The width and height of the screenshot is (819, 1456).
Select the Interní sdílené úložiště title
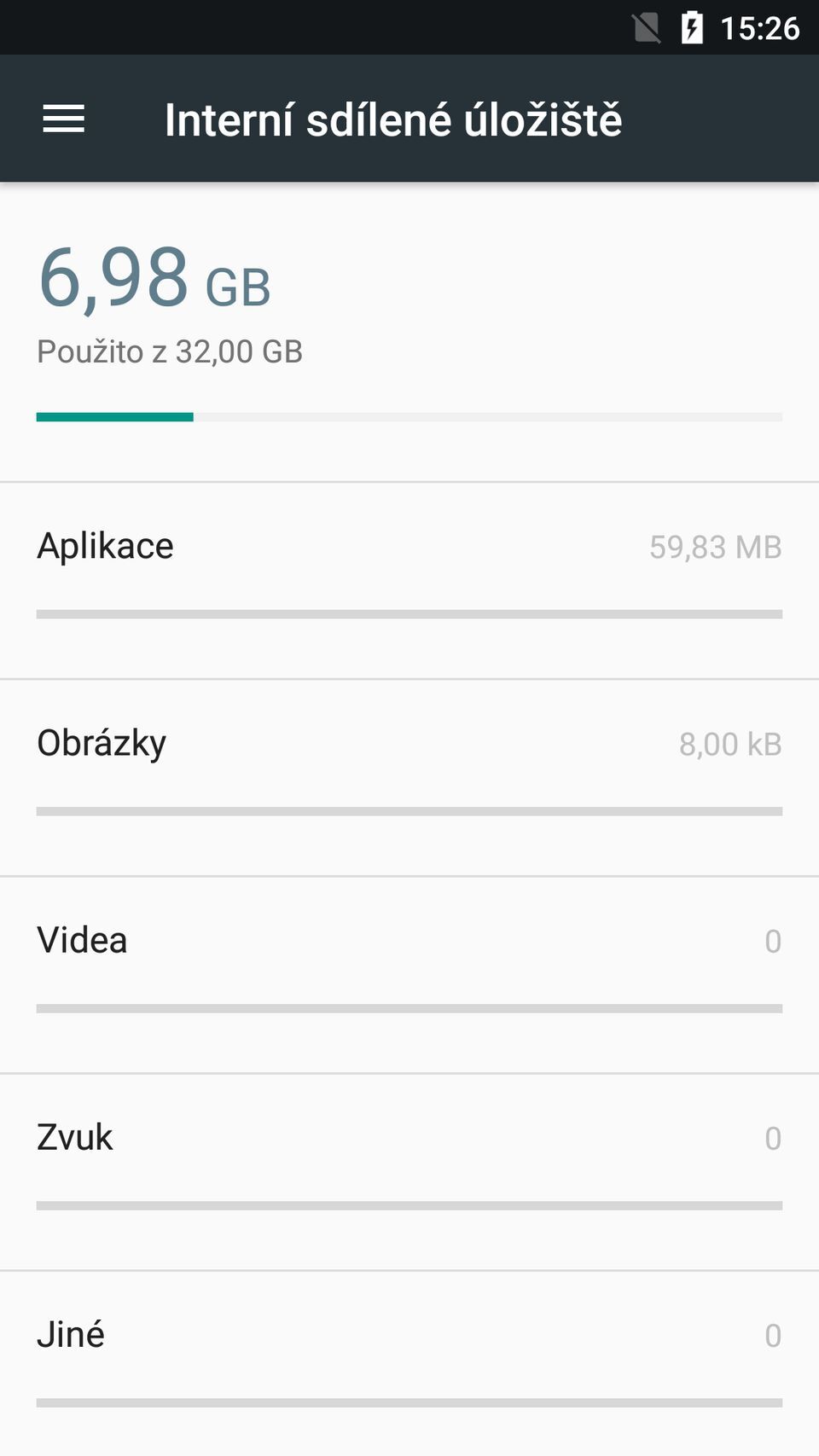point(393,119)
